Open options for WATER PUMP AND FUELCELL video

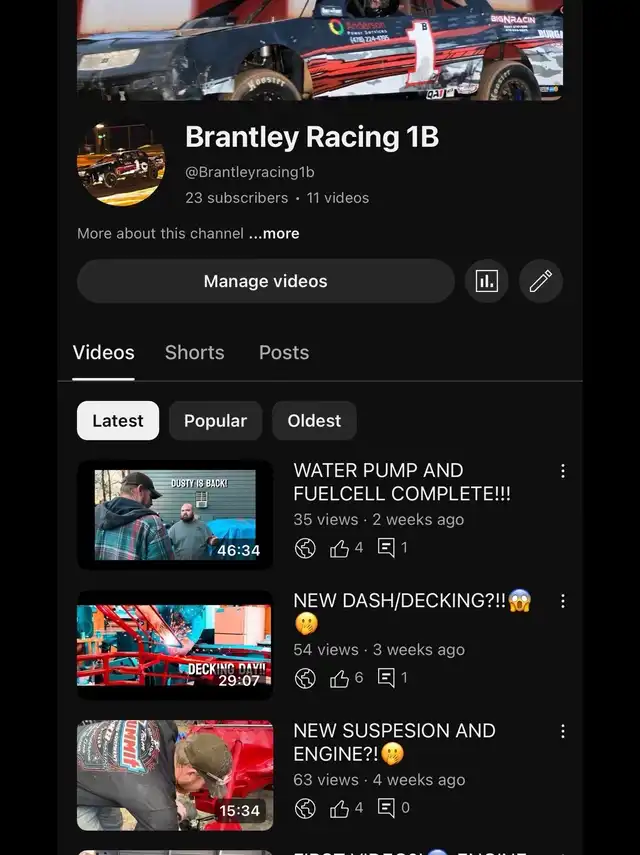click(563, 471)
